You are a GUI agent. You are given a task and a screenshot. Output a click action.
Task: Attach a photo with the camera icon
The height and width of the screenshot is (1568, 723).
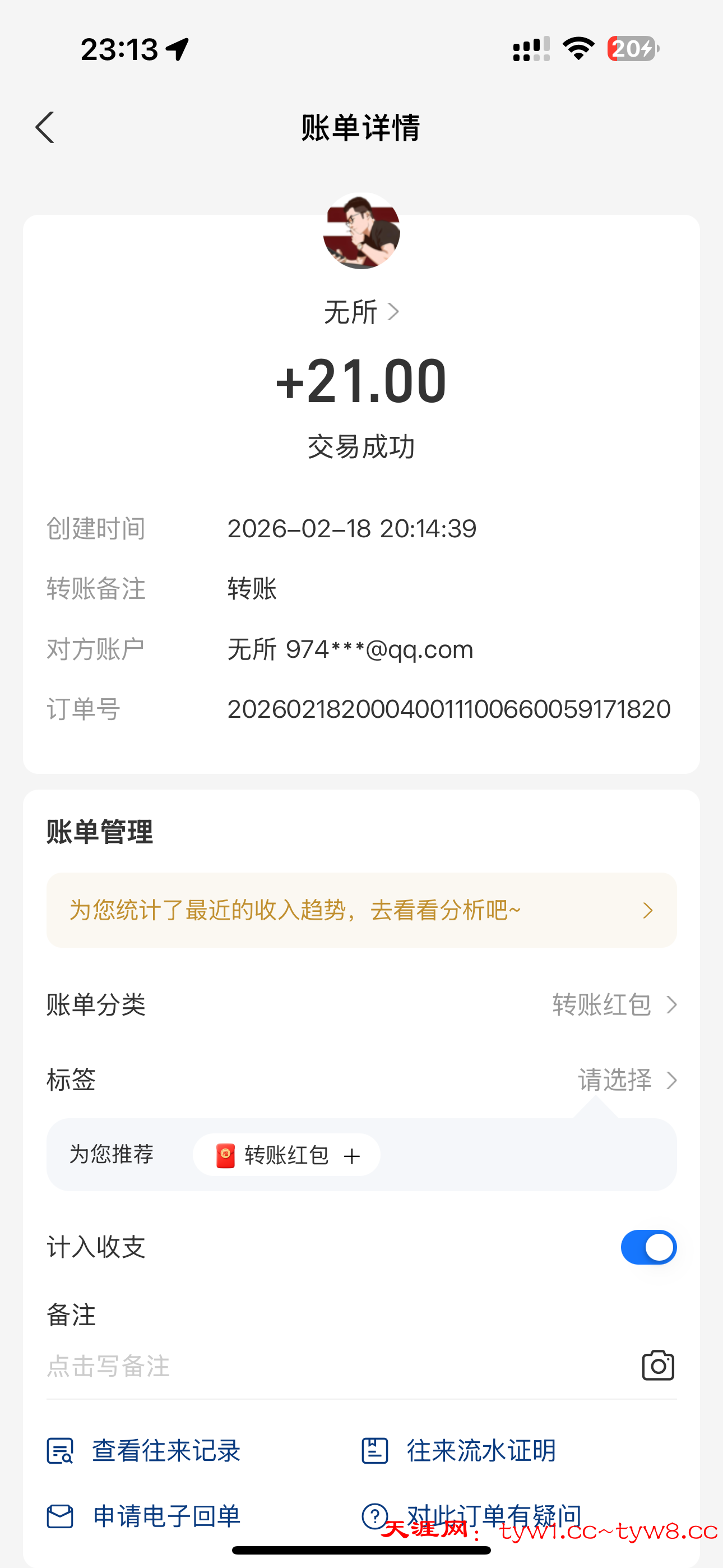pyautogui.click(x=658, y=1366)
